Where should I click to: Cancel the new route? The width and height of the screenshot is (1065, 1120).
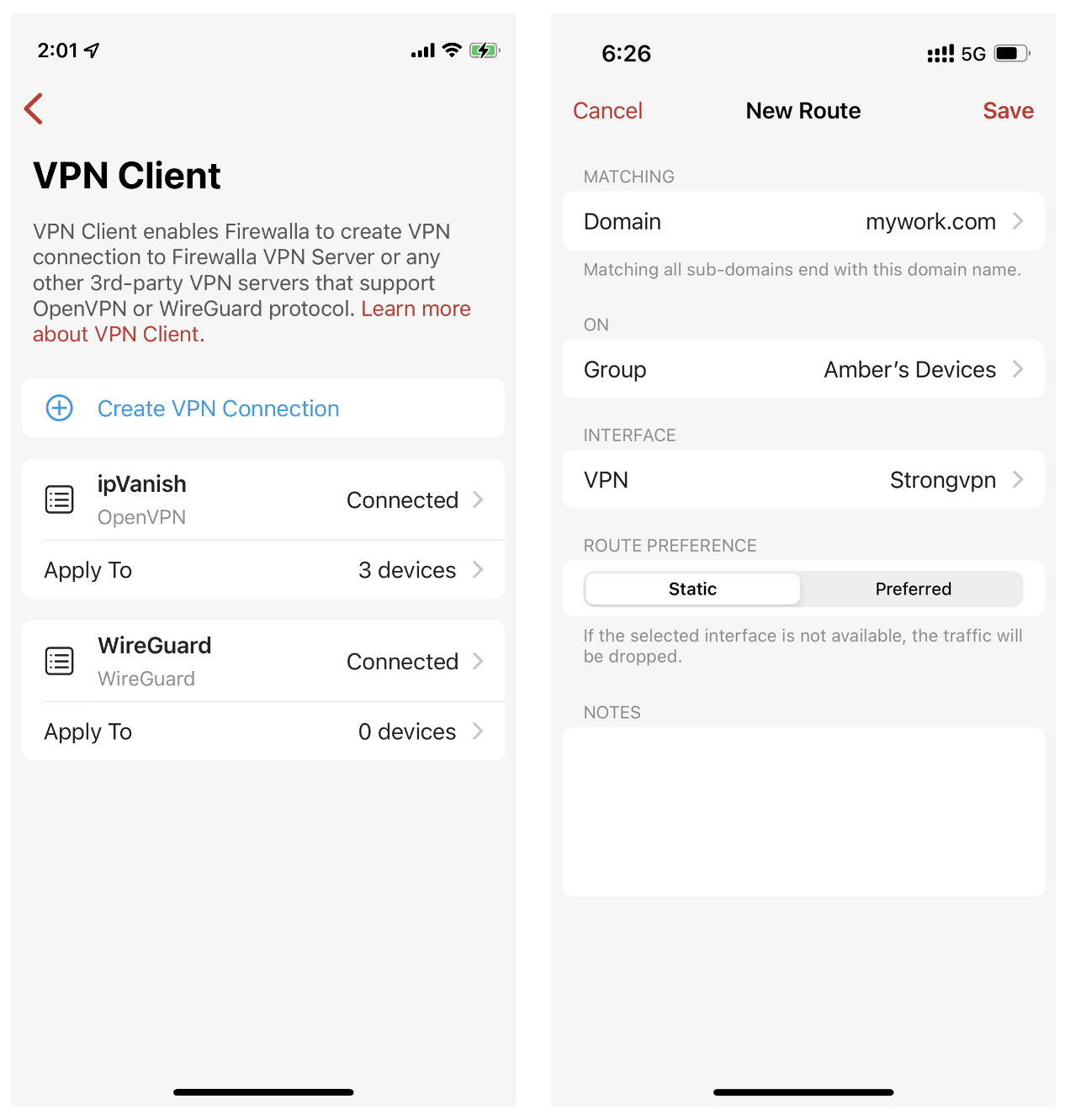pyautogui.click(x=607, y=111)
